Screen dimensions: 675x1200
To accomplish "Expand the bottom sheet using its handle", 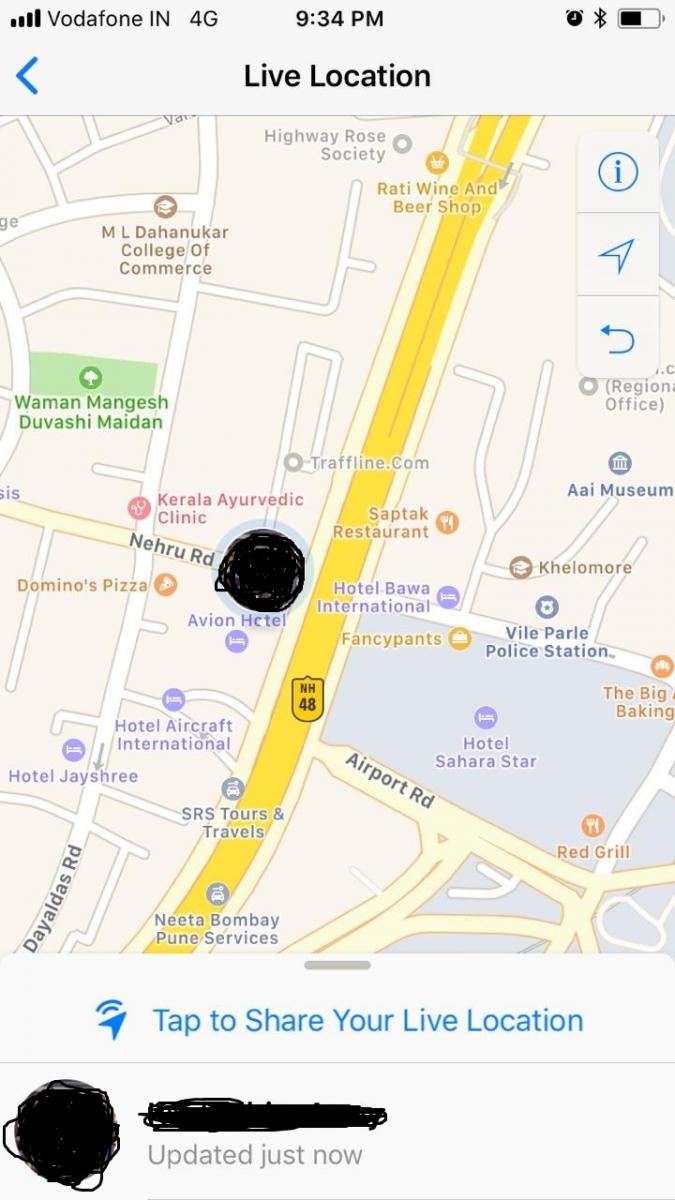I will [x=338, y=965].
